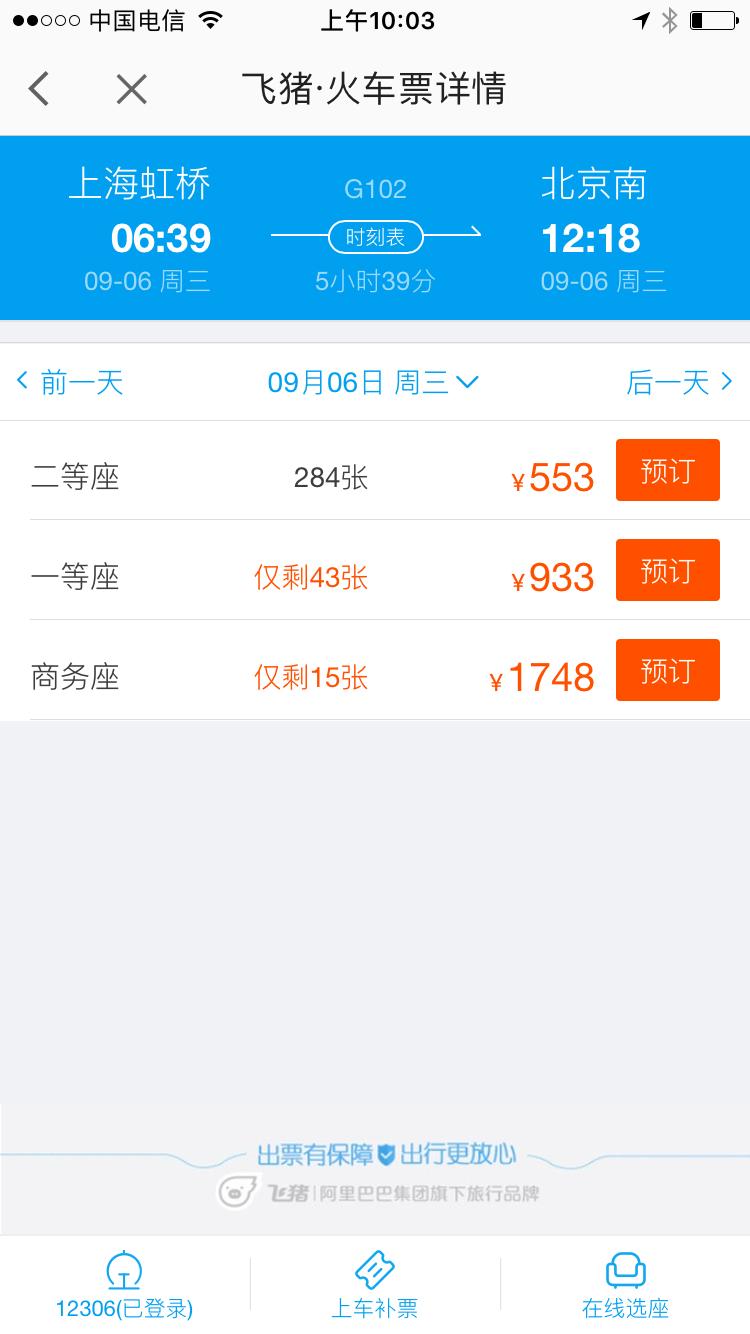Tap the 12306(已登录) tab label
The width and height of the screenshot is (750, 1334).
tap(124, 1306)
